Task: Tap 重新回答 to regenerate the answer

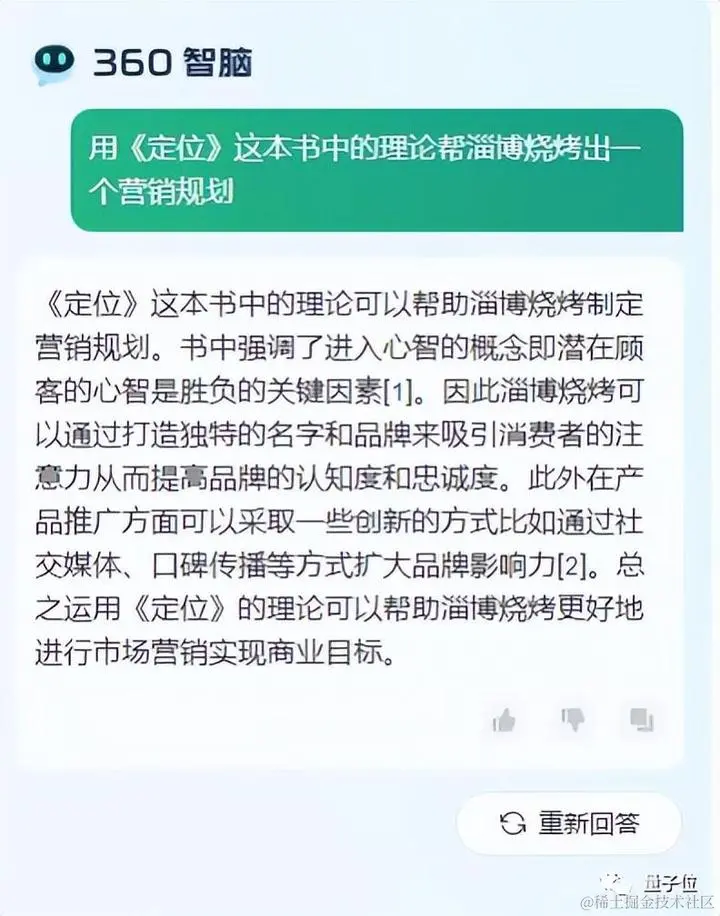Action: pyautogui.click(x=569, y=824)
